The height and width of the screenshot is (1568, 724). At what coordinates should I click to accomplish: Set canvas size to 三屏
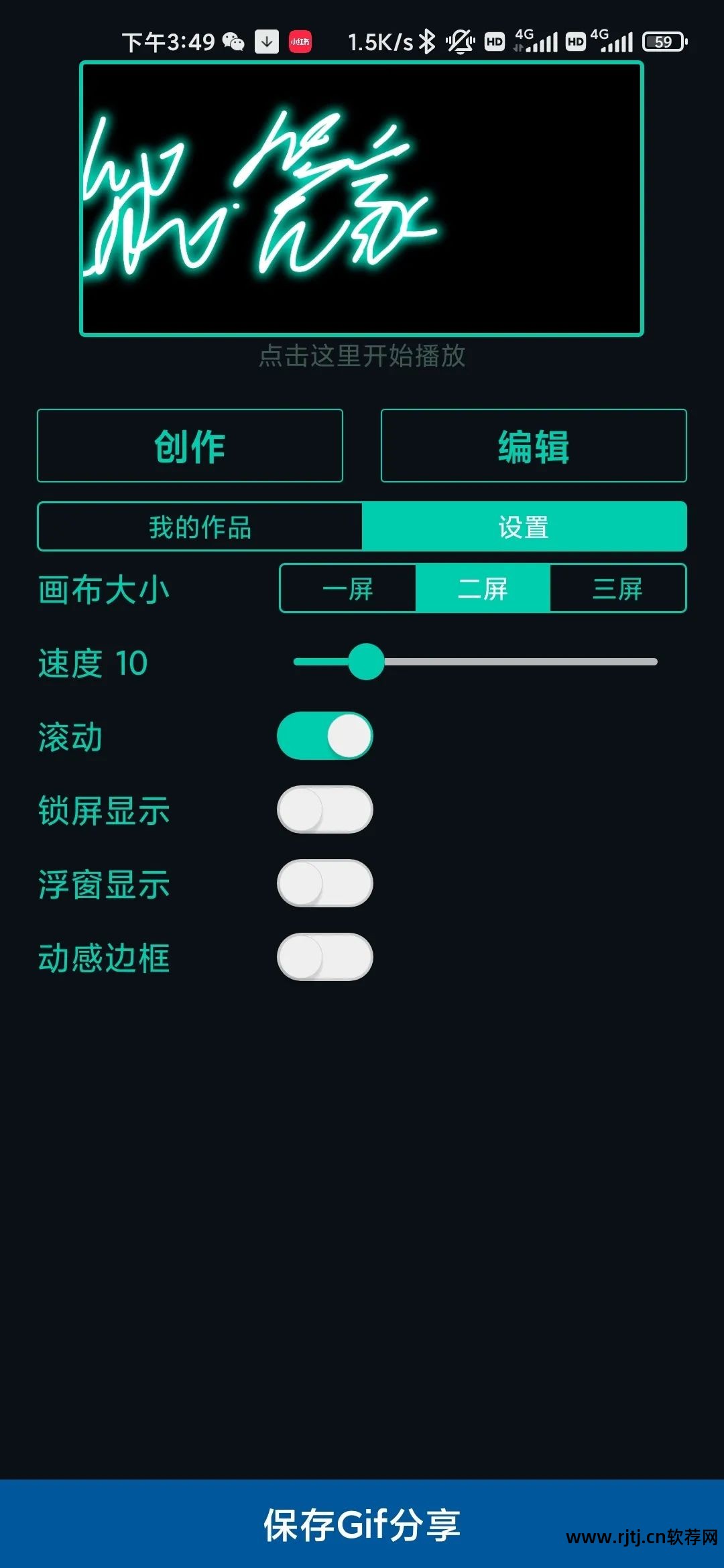[x=617, y=589]
